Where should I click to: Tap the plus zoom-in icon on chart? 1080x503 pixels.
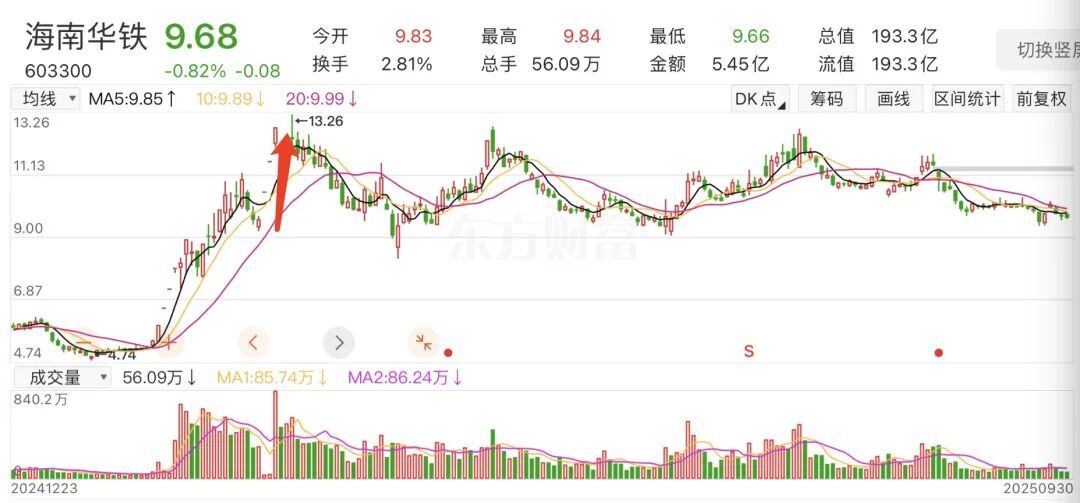click(x=168, y=343)
